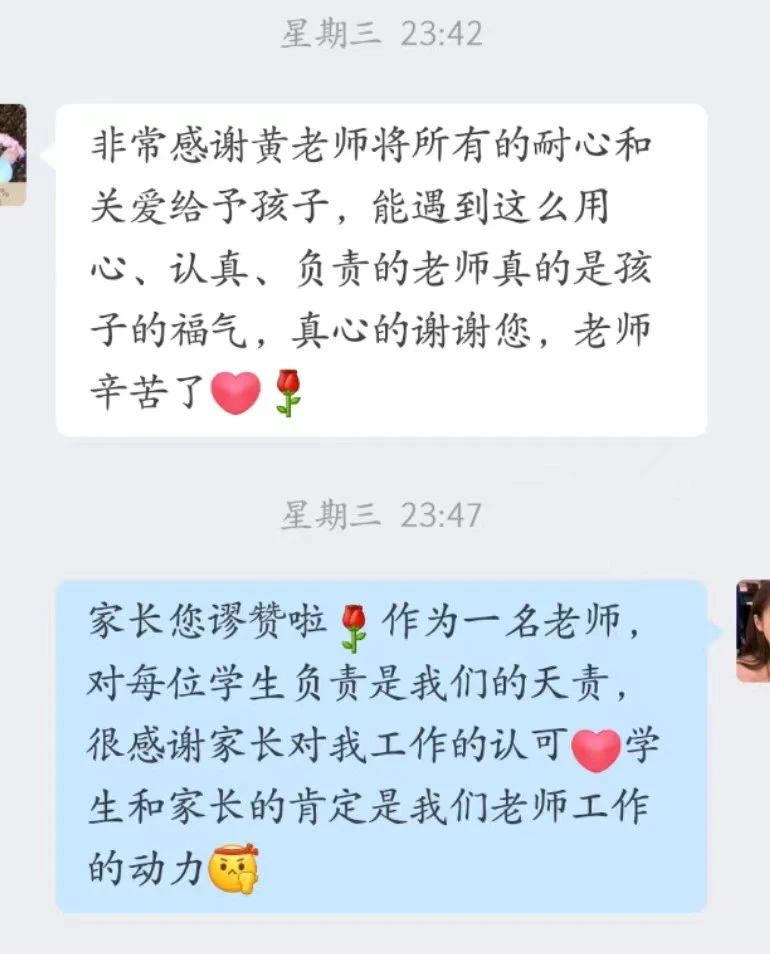Open the teacher's avatar beside the blue reply
This screenshot has width=770, height=954.
pyautogui.click(x=753, y=631)
